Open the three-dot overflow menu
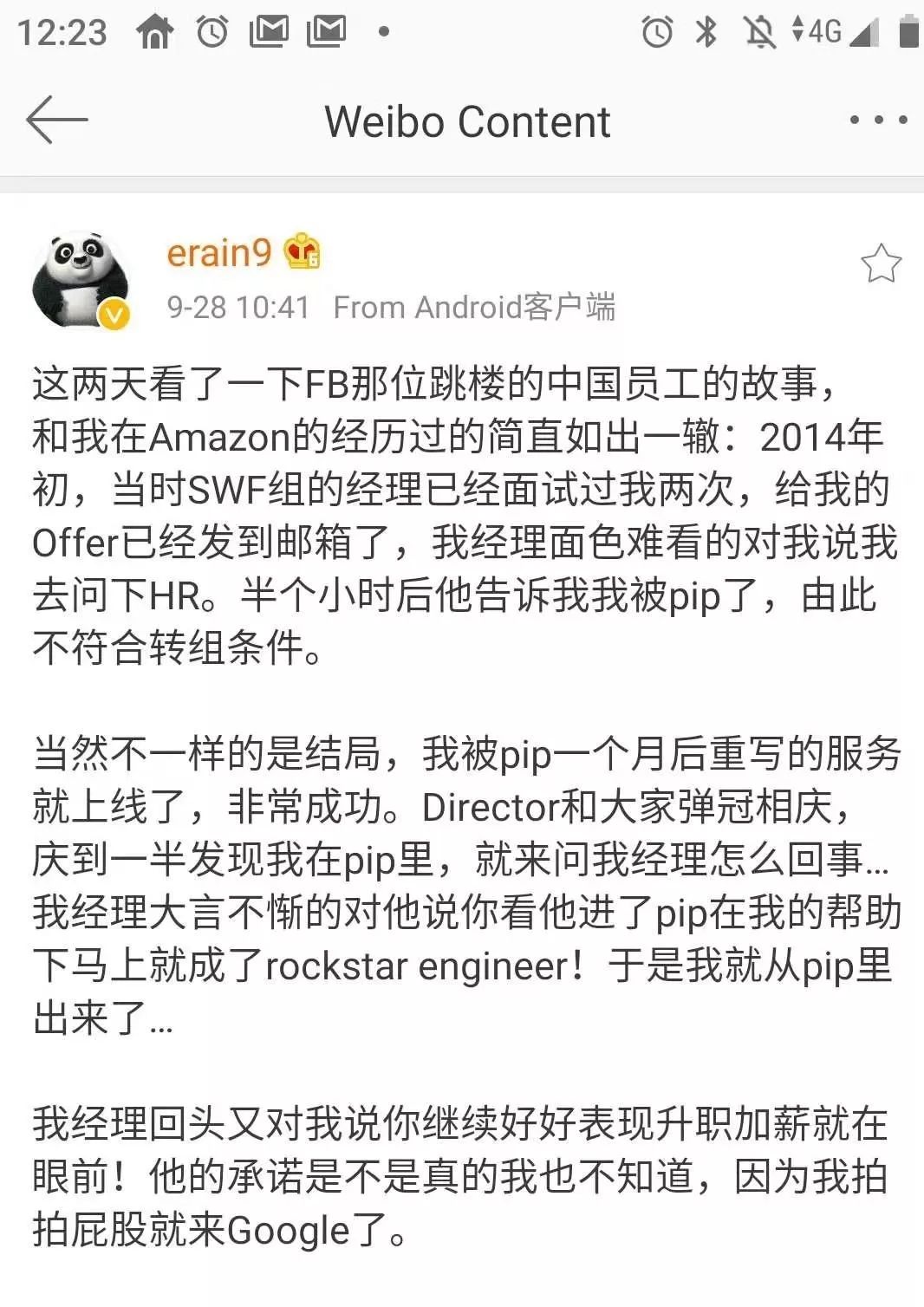Viewport: 924px width, 1307px height. [x=878, y=120]
